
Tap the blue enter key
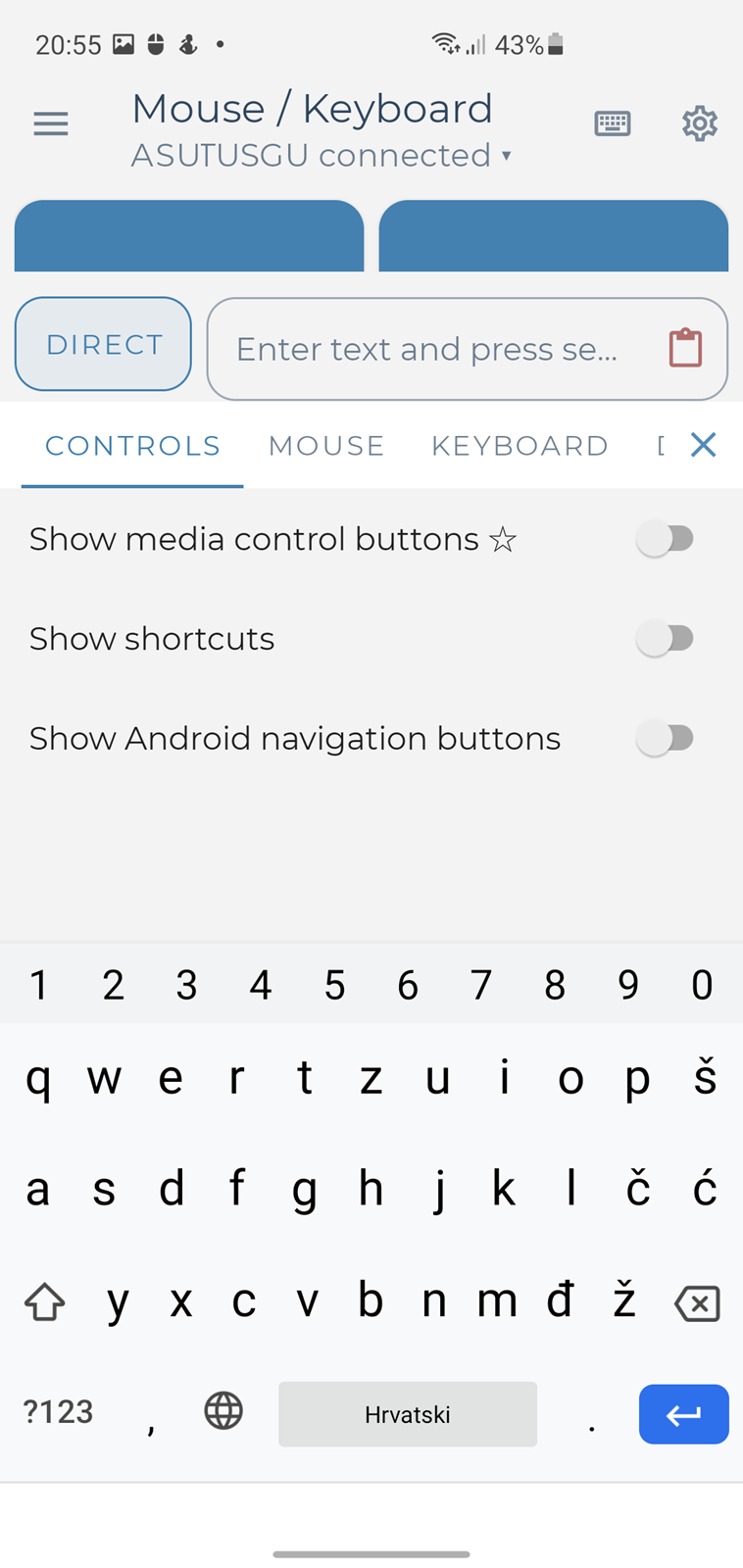(683, 1414)
